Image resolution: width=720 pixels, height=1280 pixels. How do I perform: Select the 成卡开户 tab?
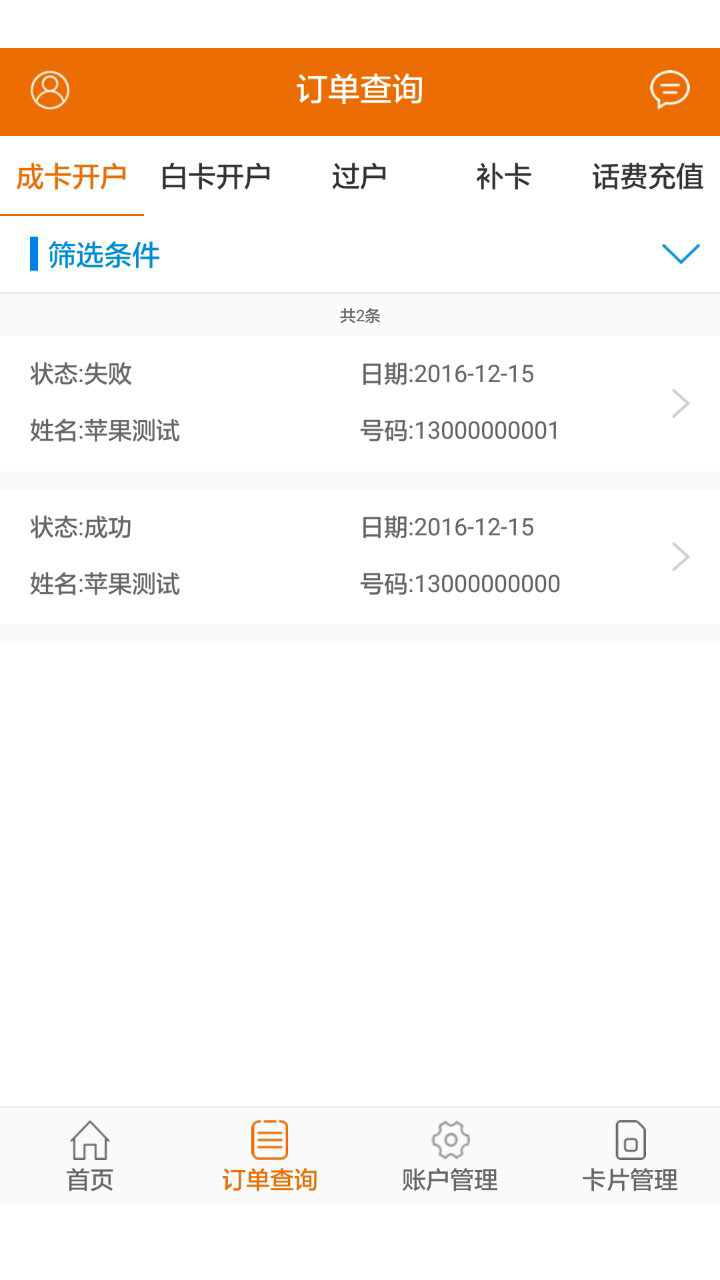click(x=72, y=177)
